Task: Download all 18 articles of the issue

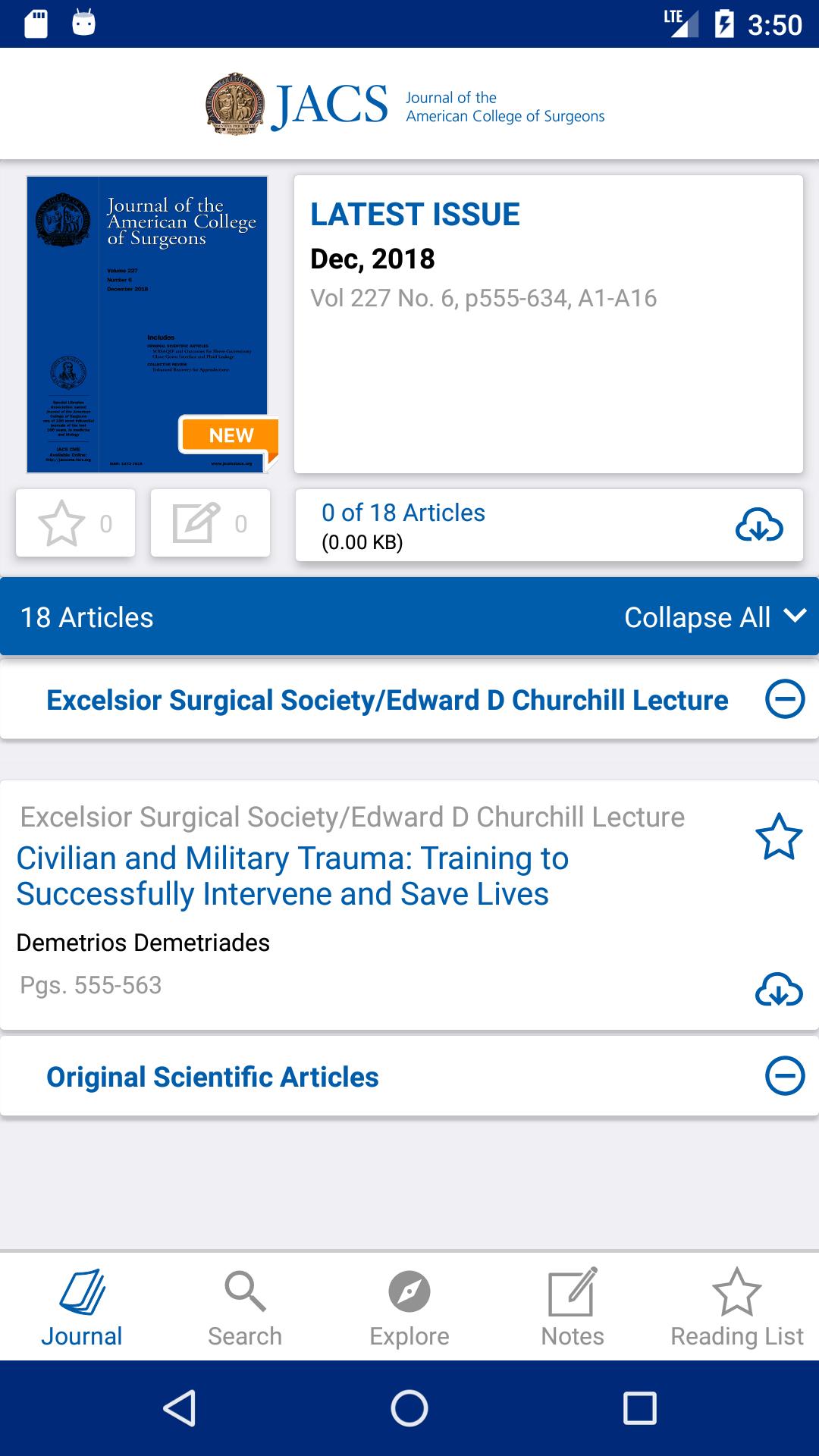Action: coord(759,525)
